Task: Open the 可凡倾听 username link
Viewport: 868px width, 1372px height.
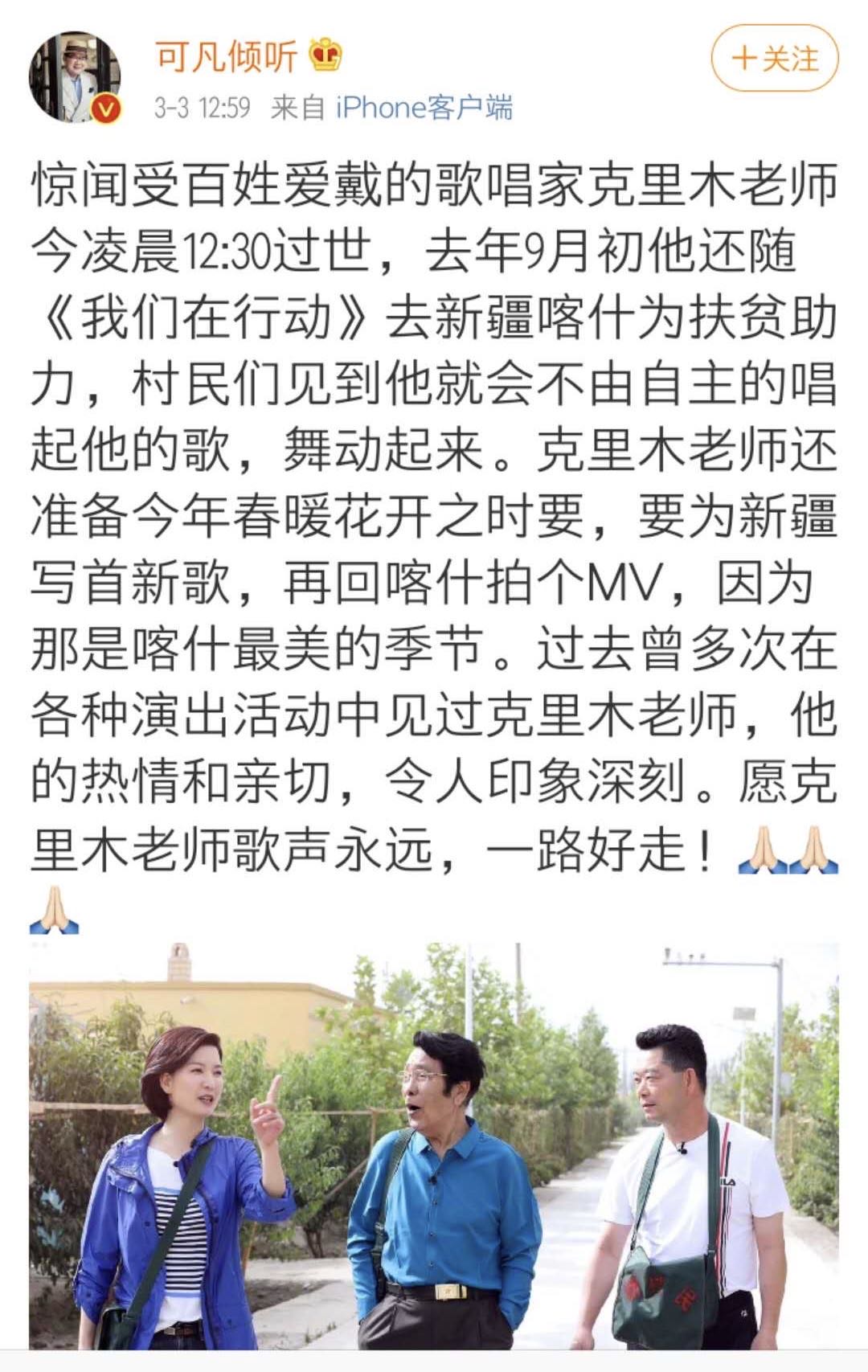Action: 227,56
